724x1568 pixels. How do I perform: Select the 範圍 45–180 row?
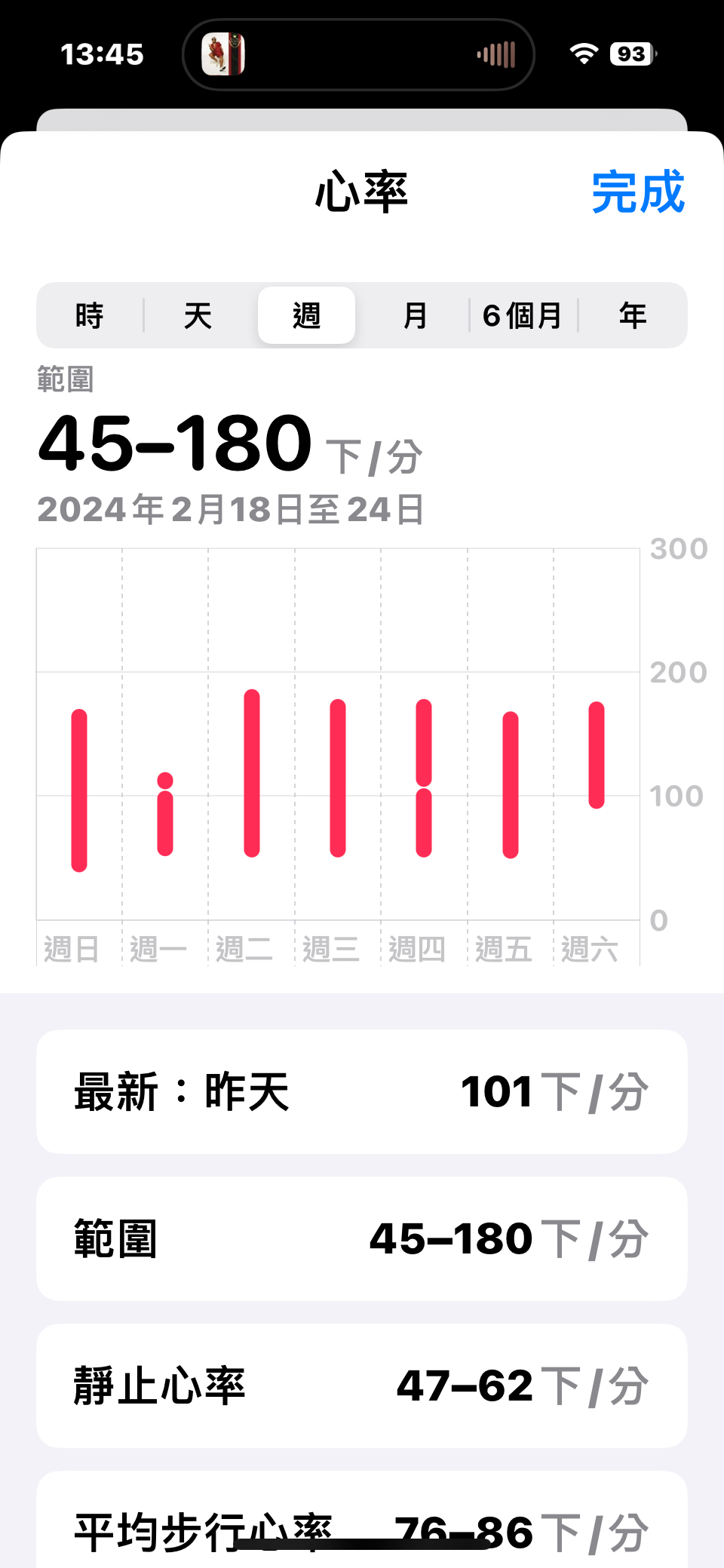(x=362, y=1238)
